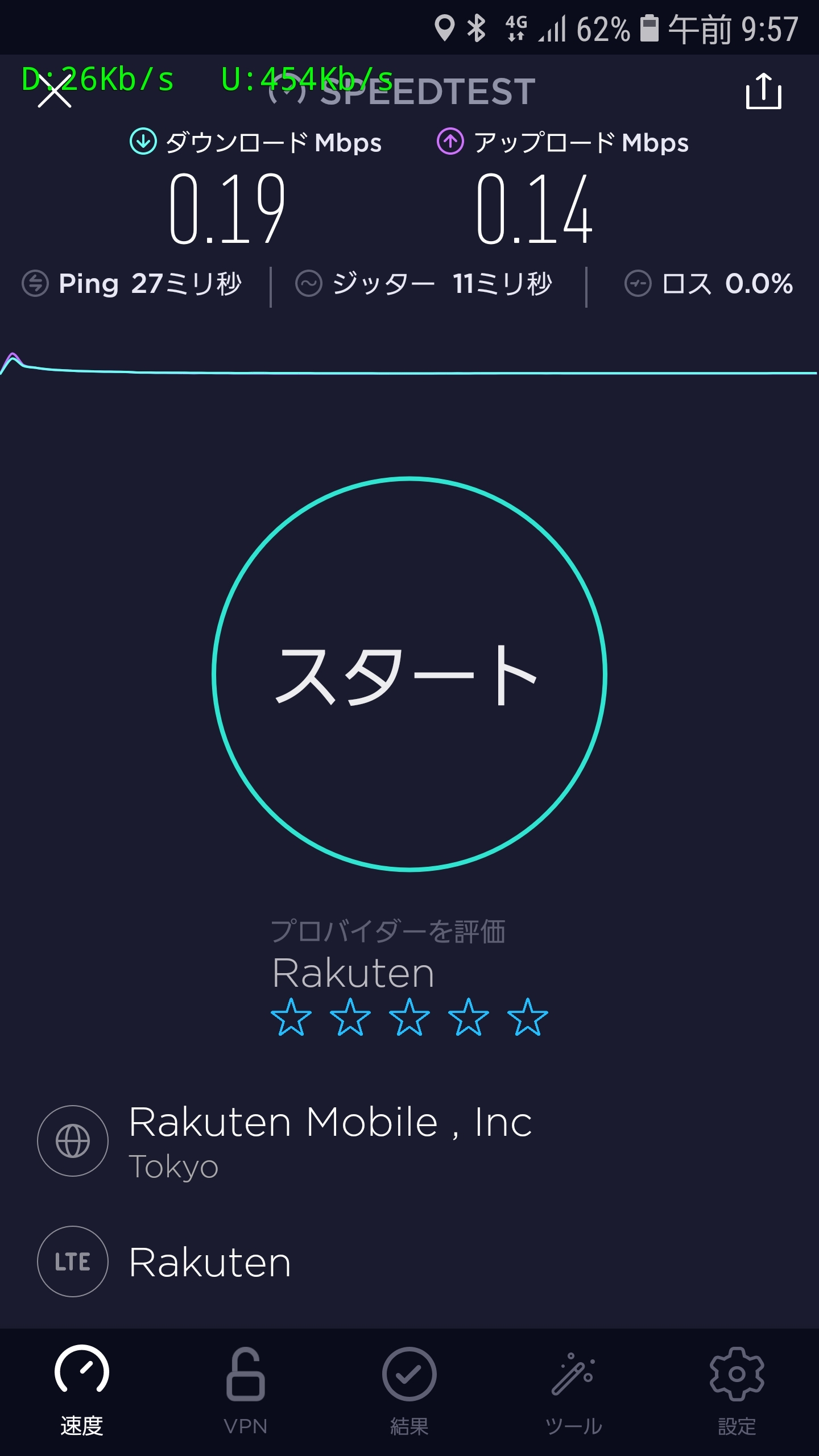Switch to the VPN tab
Screen dimensions: 819x1456
(x=246, y=1392)
